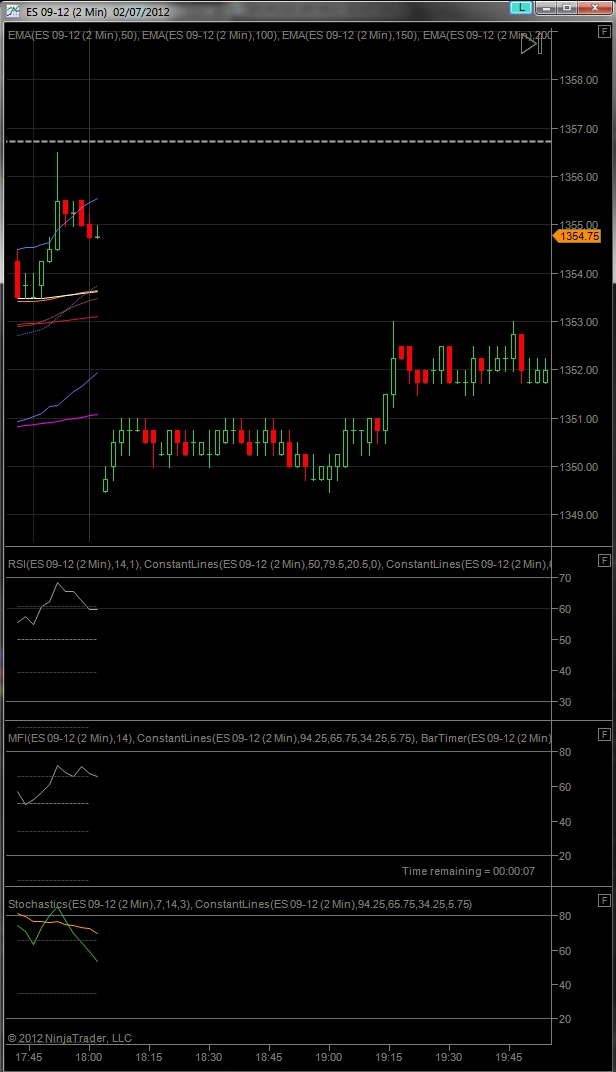Click the F button on RSI panel
The image size is (616, 1072).
[x=603, y=562]
